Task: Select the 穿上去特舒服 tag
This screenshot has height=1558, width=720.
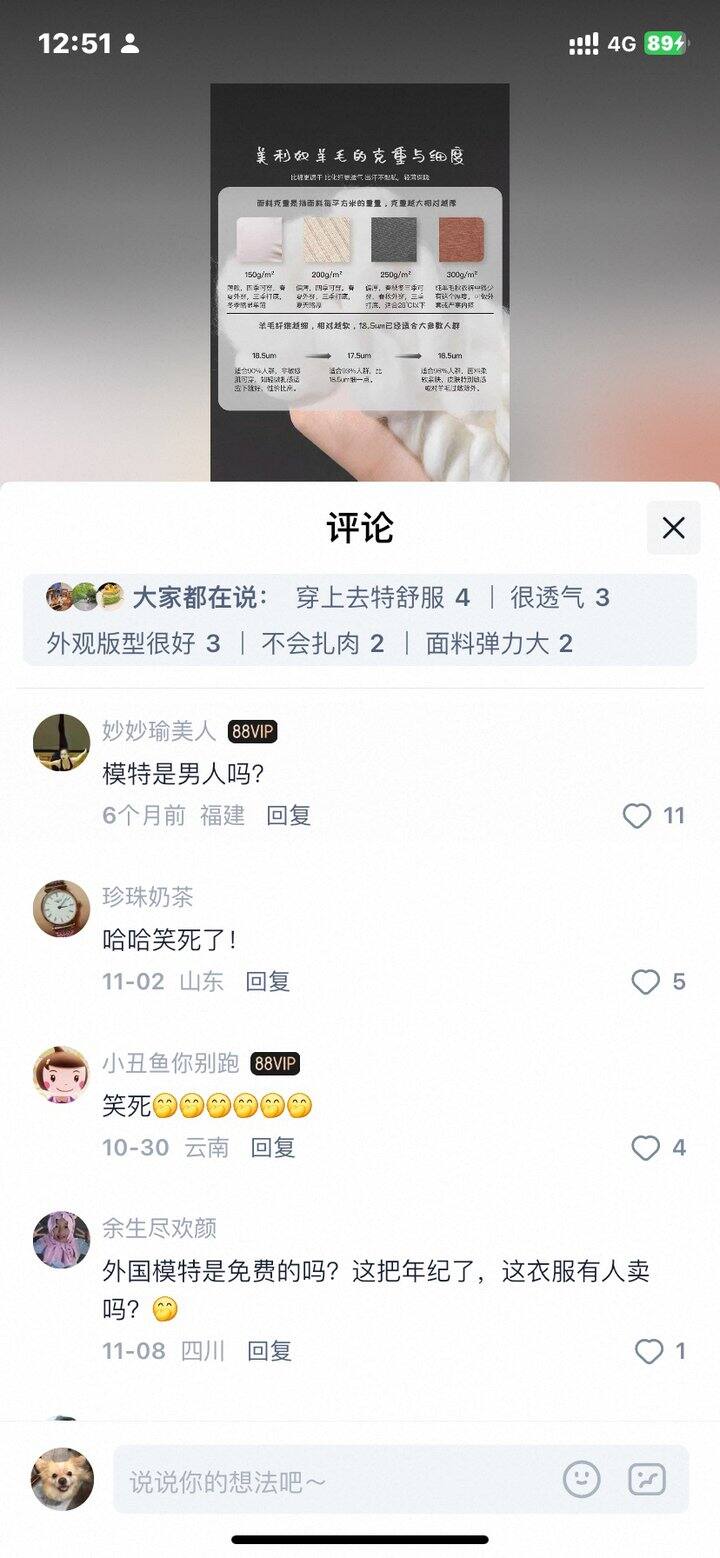Action: tap(382, 598)
